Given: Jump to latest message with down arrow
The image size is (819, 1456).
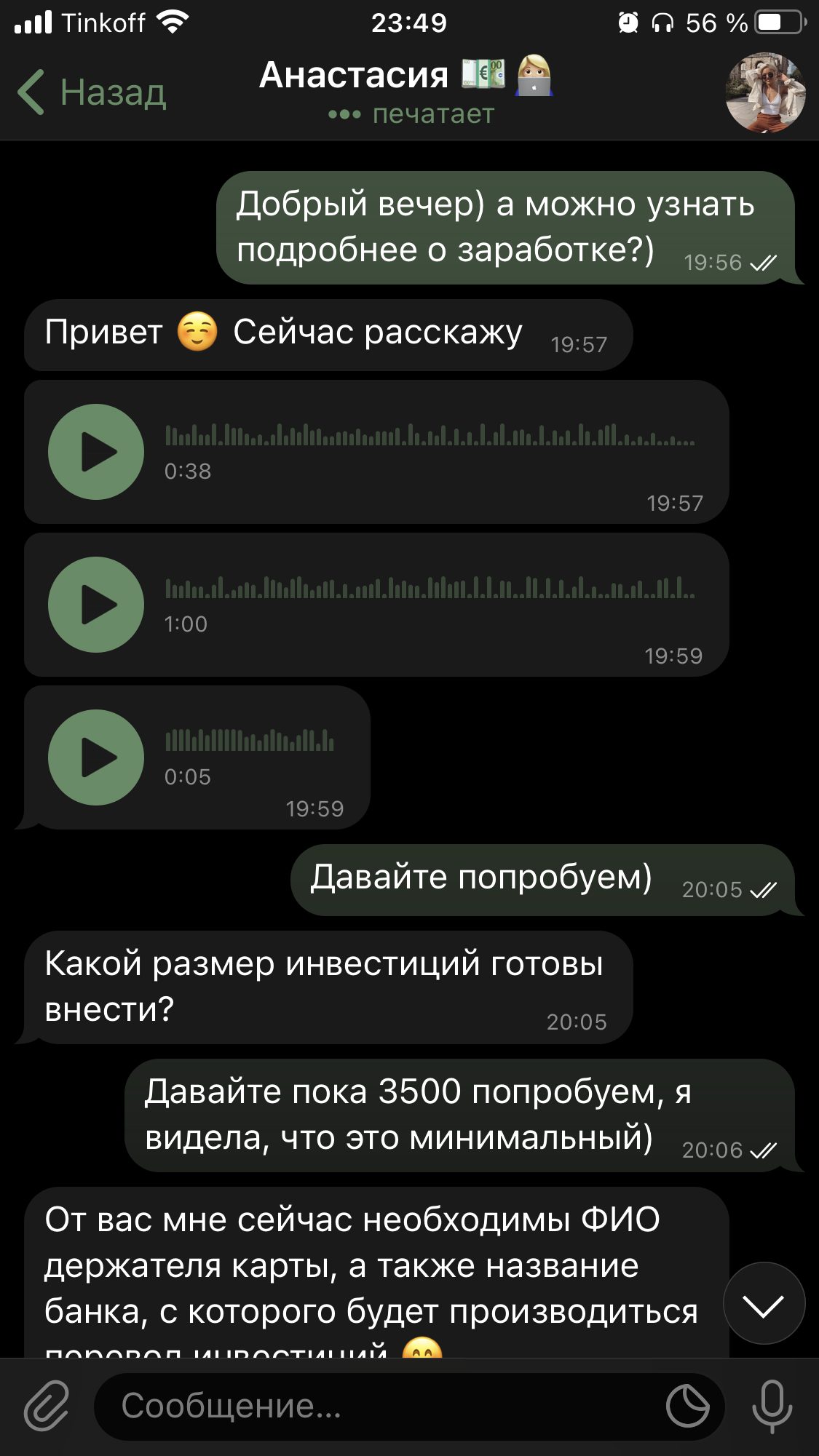Looking at the screenshot, I should (764, 1303).
